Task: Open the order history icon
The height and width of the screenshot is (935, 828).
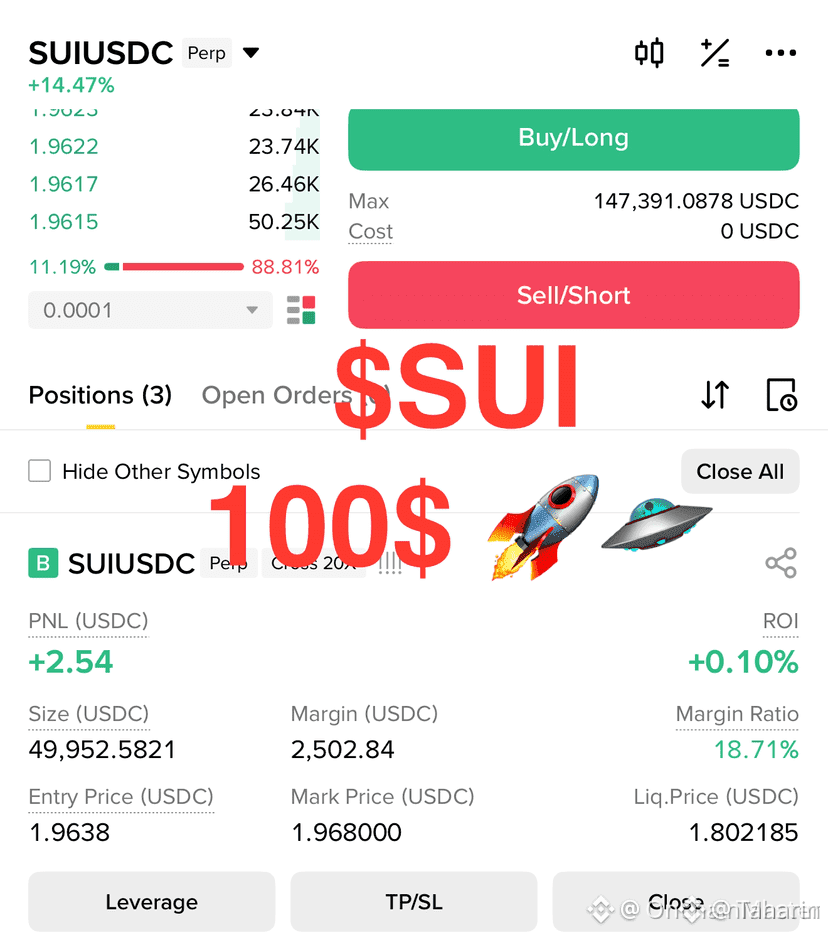Action: [x=781, y=395]
